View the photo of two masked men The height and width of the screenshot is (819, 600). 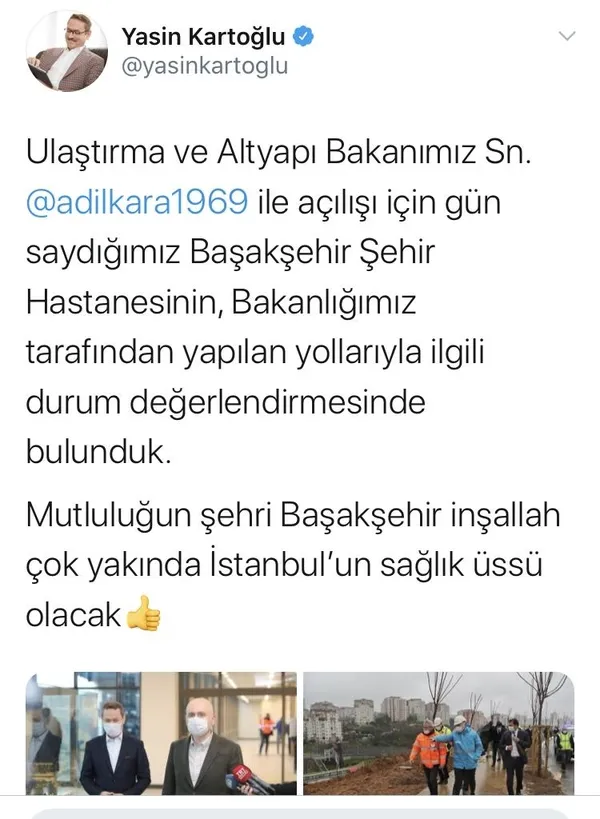(x=162, y=733)
